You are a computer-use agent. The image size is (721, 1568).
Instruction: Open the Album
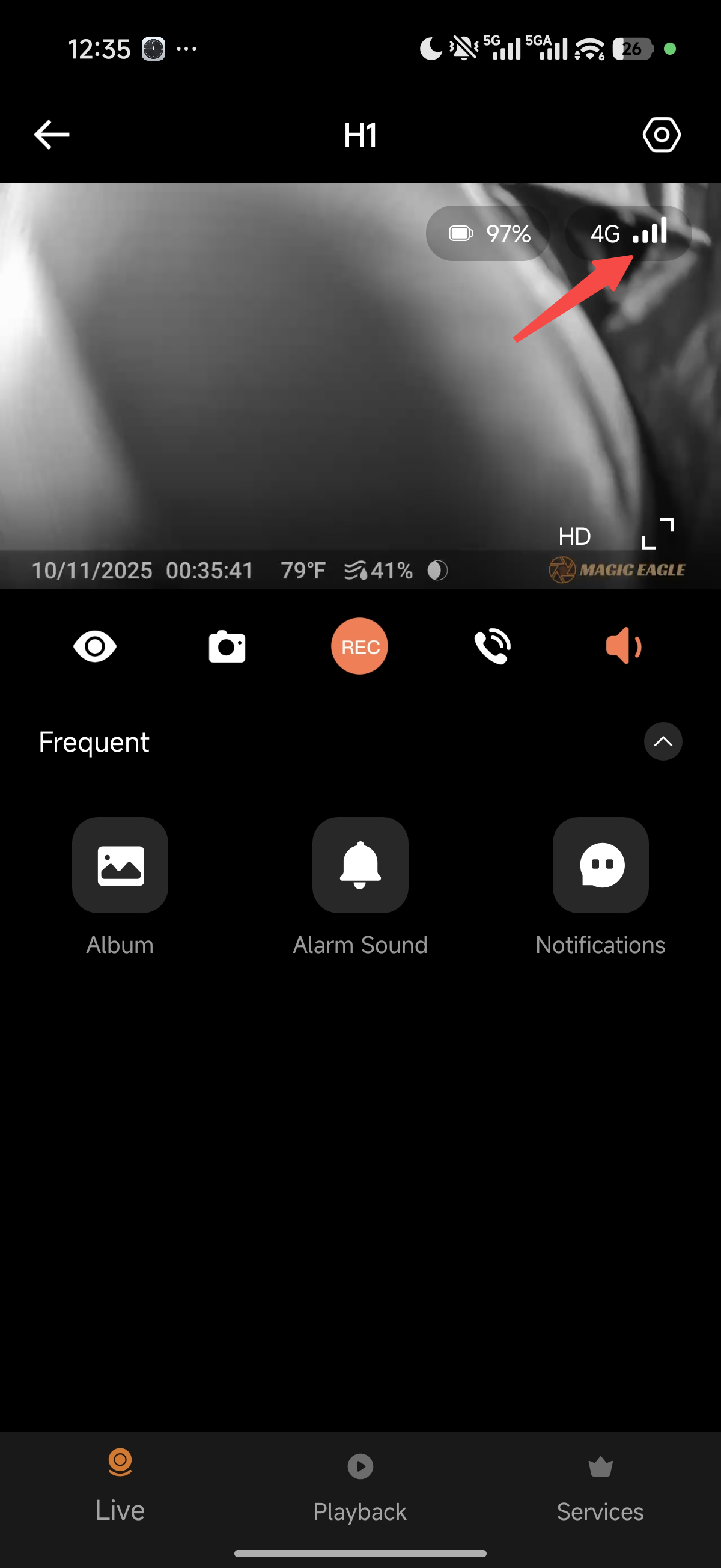pyautogui.click(x=120, y=865)
